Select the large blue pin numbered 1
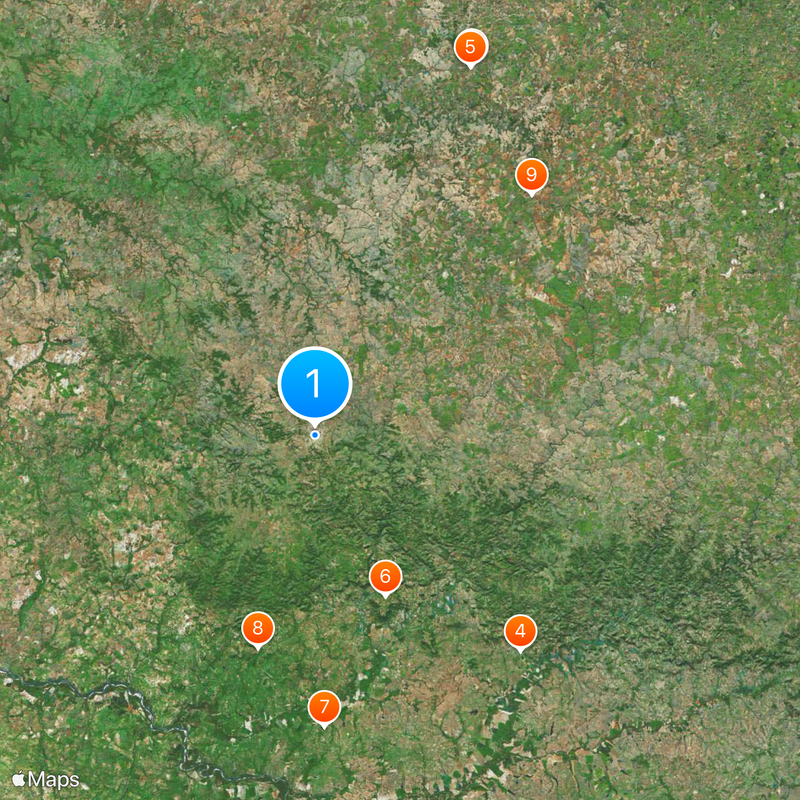Screen dimensions: 800x800 (315, 384)
